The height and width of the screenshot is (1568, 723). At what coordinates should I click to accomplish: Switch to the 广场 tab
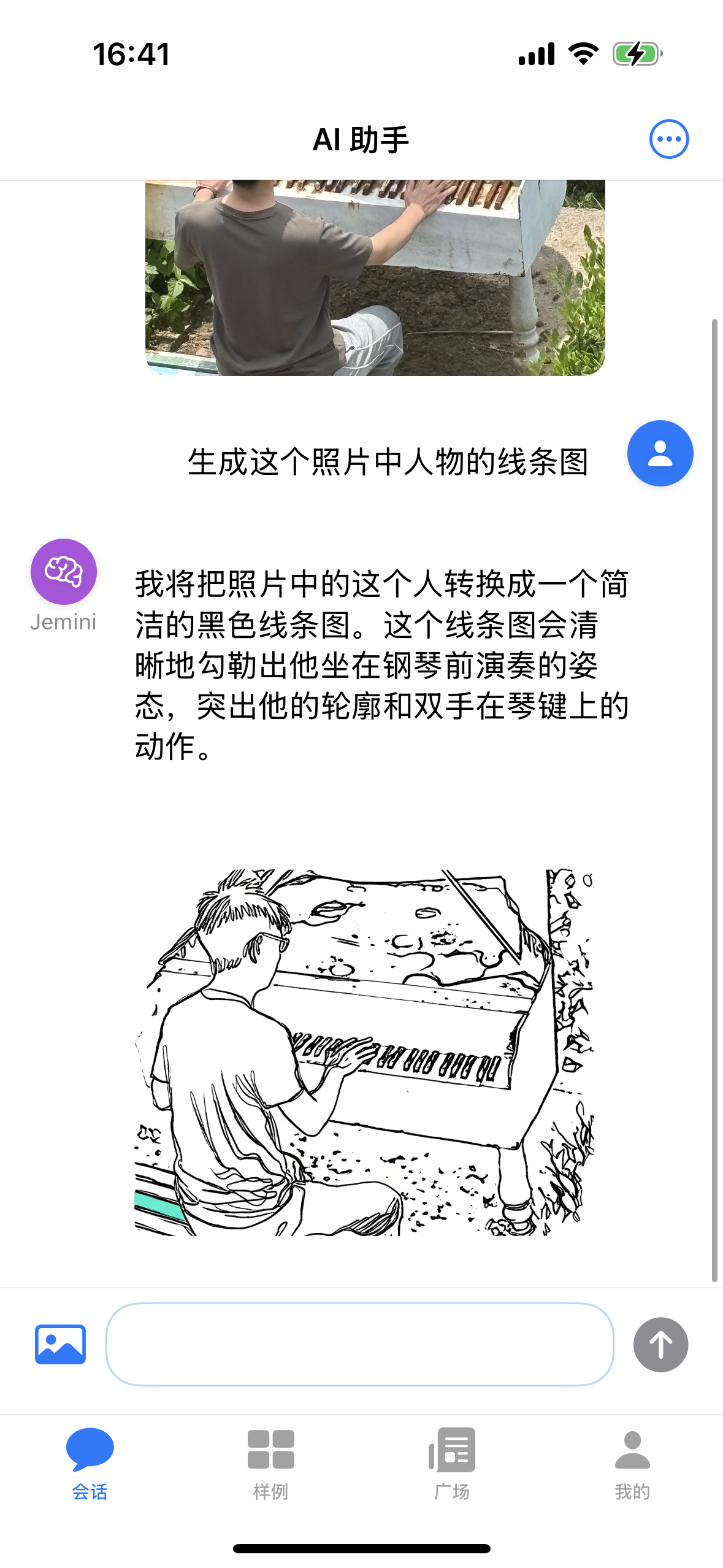pos(452,1464)
